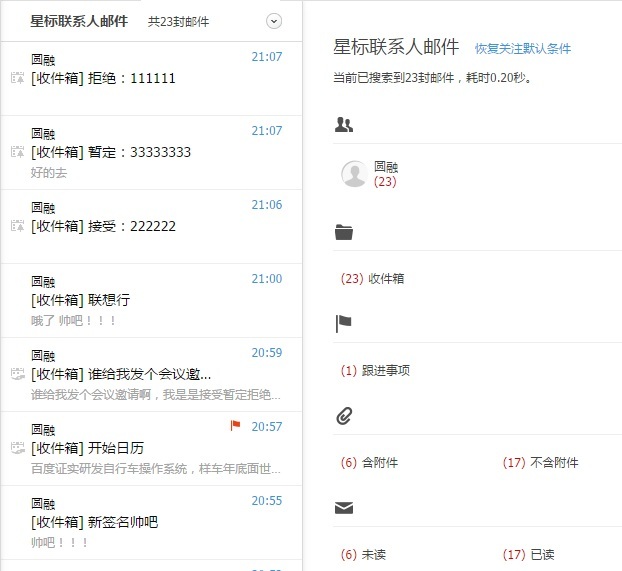Toggle the red flag on 开始日历
Screen dimensions: 622x571
point(236,426)
